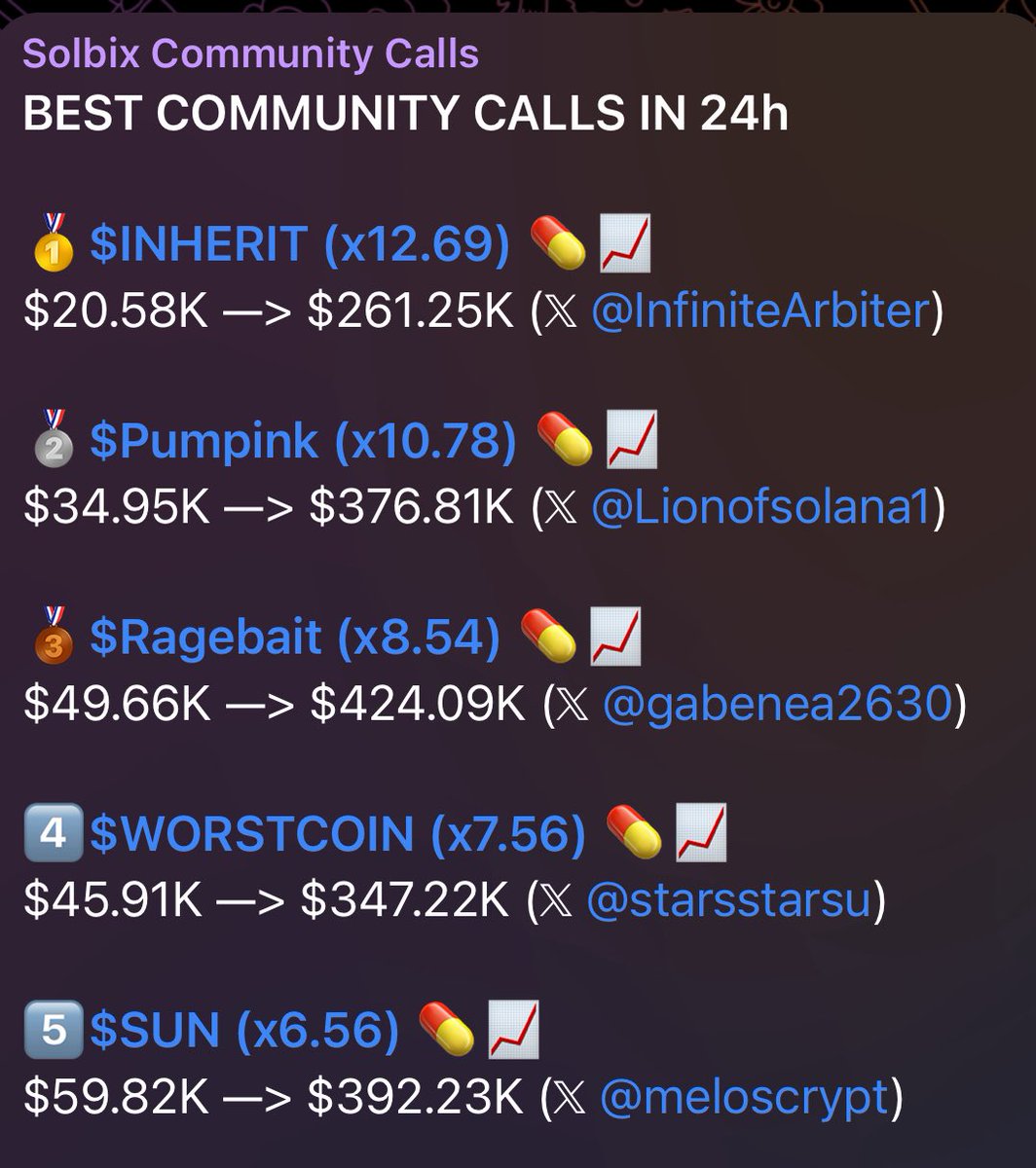Screen dimensions: 1036x1168
Task: Open the $Pumpink token link
Action: pos(302,440)
